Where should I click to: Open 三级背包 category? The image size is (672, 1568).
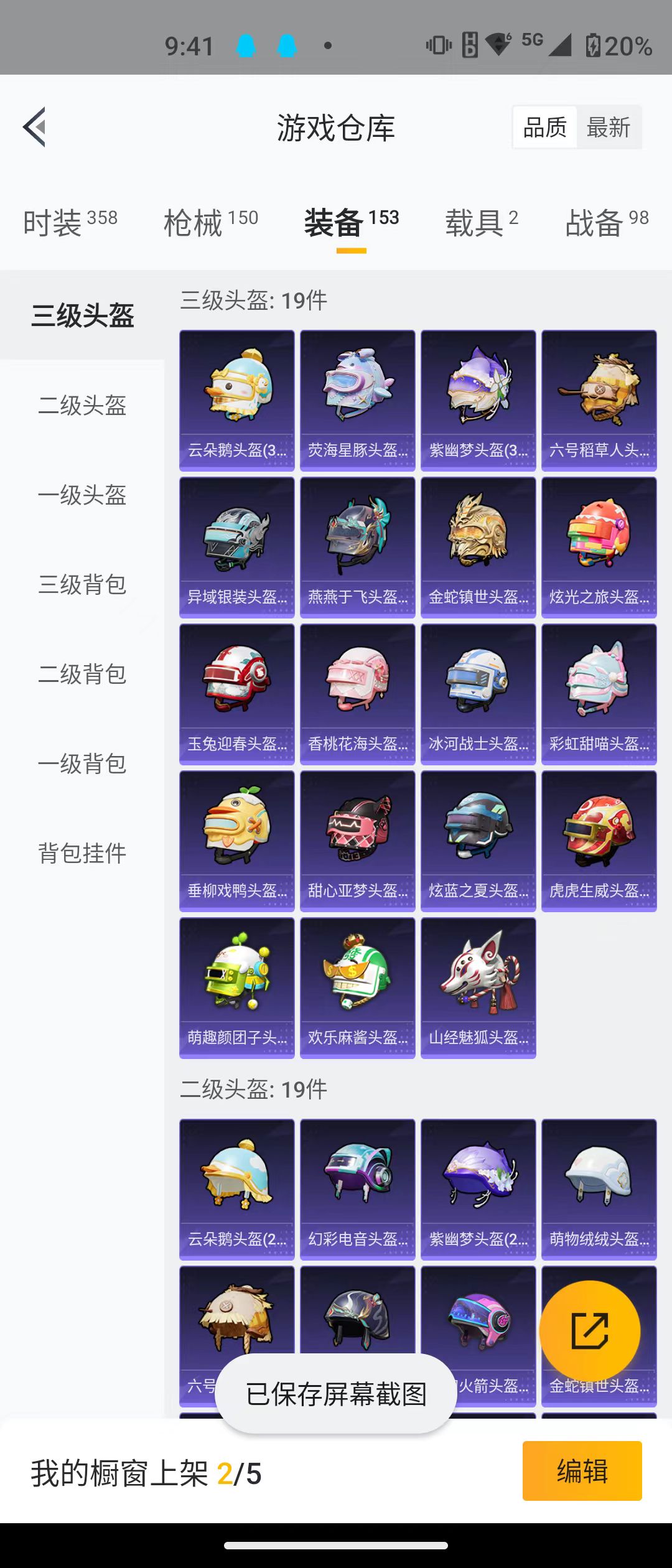coord(82,585)
